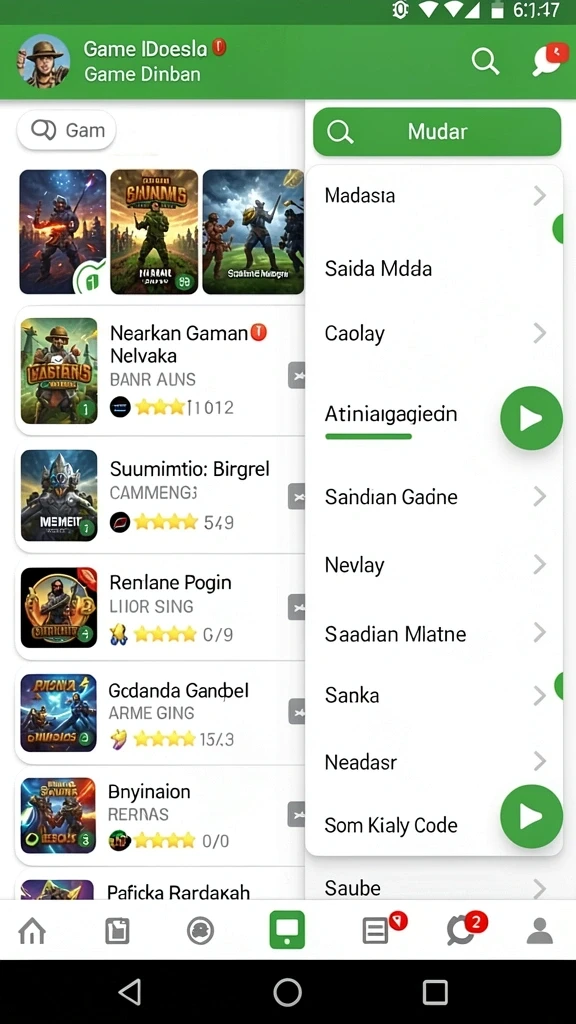Open the Sanka menu row
576x1024 pixels.
434,696
